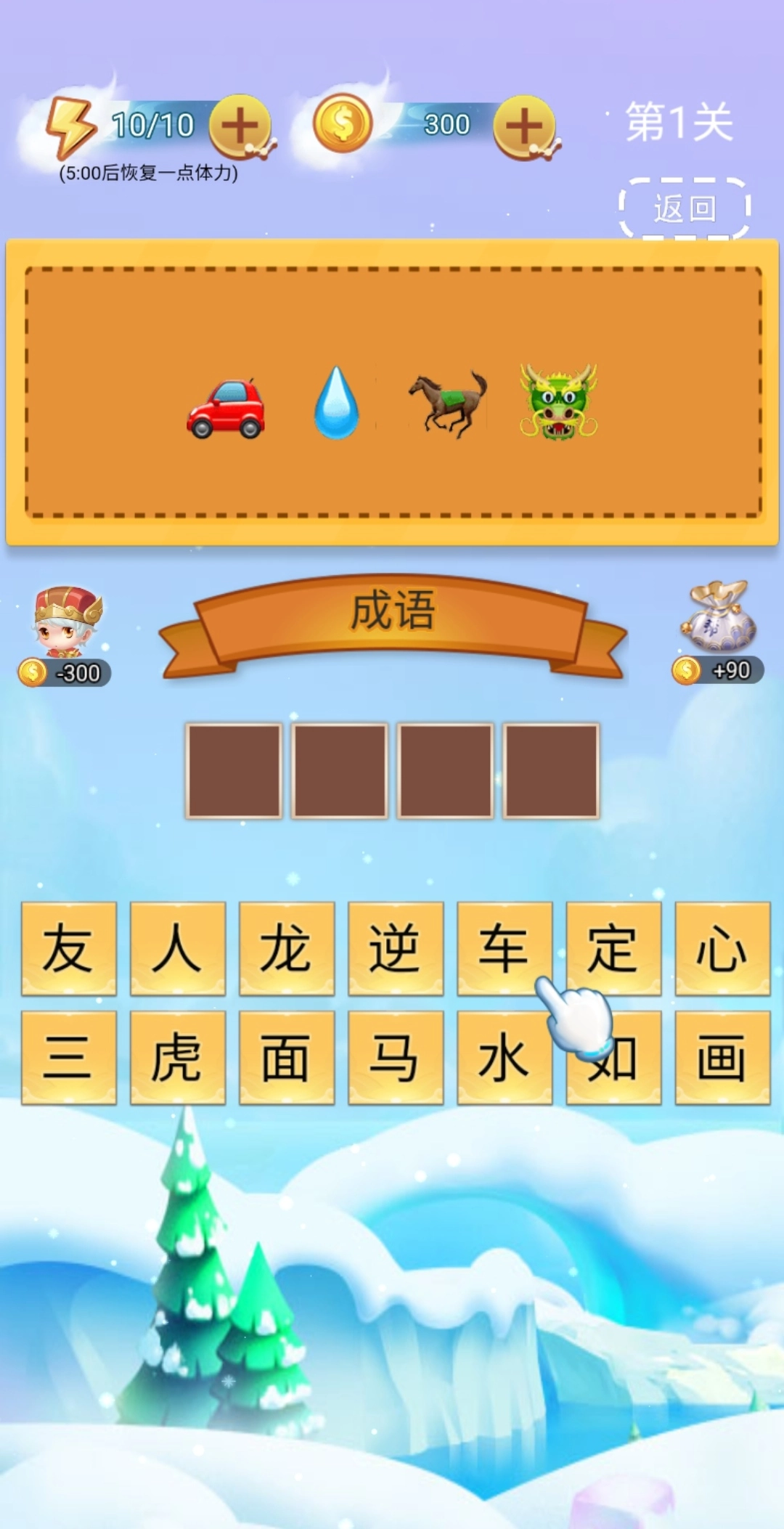Select the 逆 character tile
This screenshot has height=1529, width=784.
[x=396, y=950]
